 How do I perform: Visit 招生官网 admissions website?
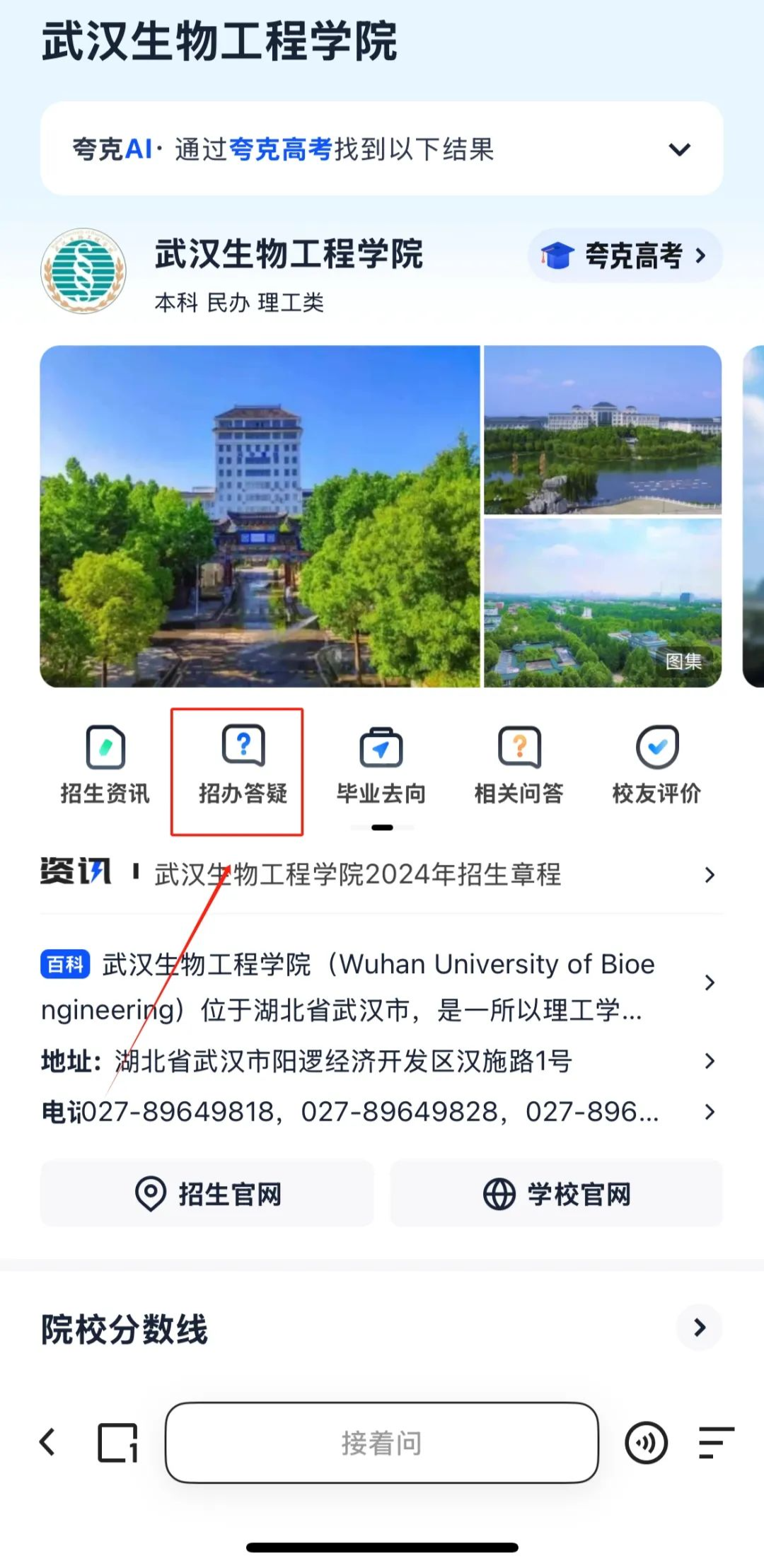207,1194
